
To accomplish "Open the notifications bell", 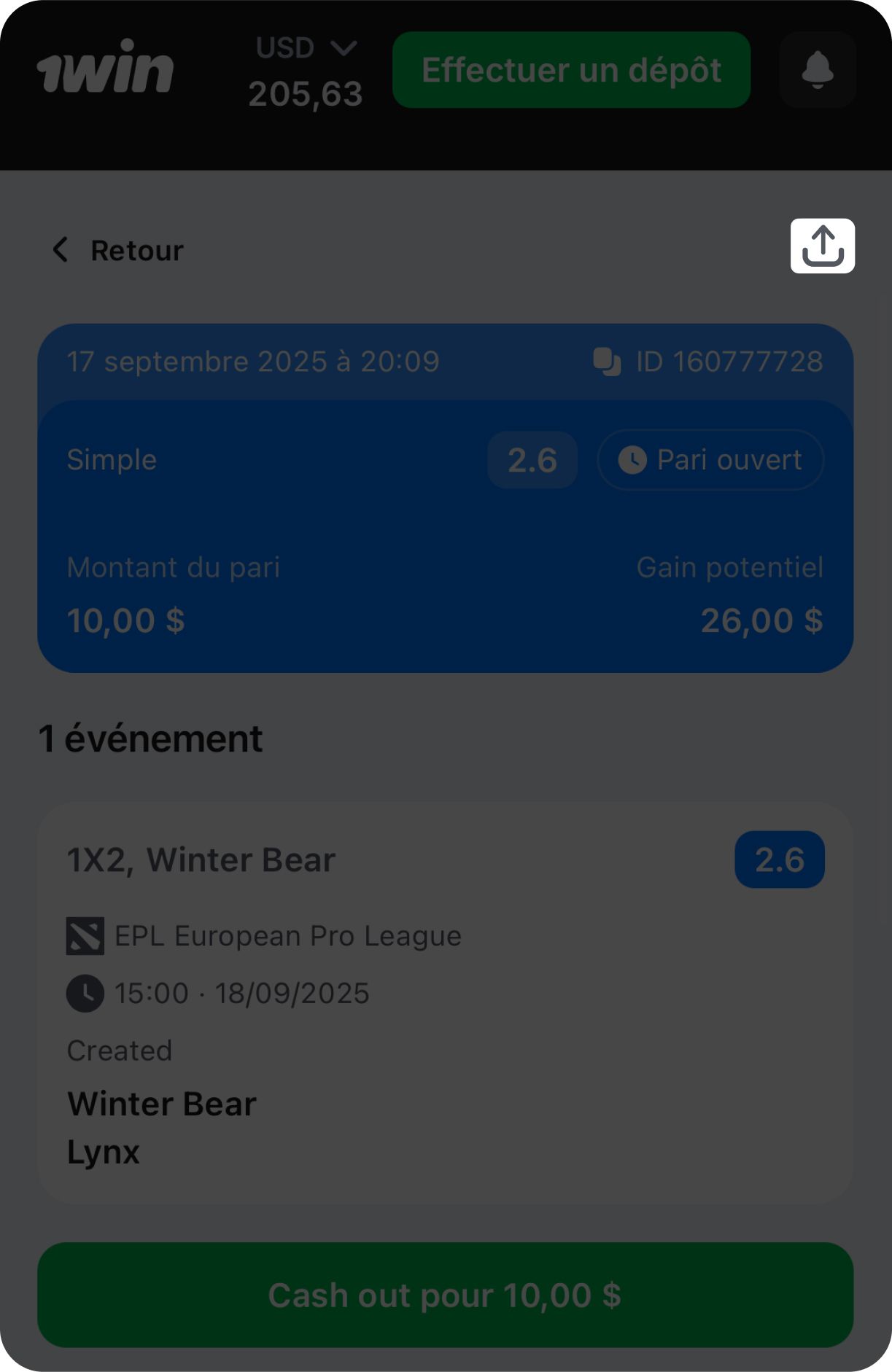I will click(x=817, y=70).
